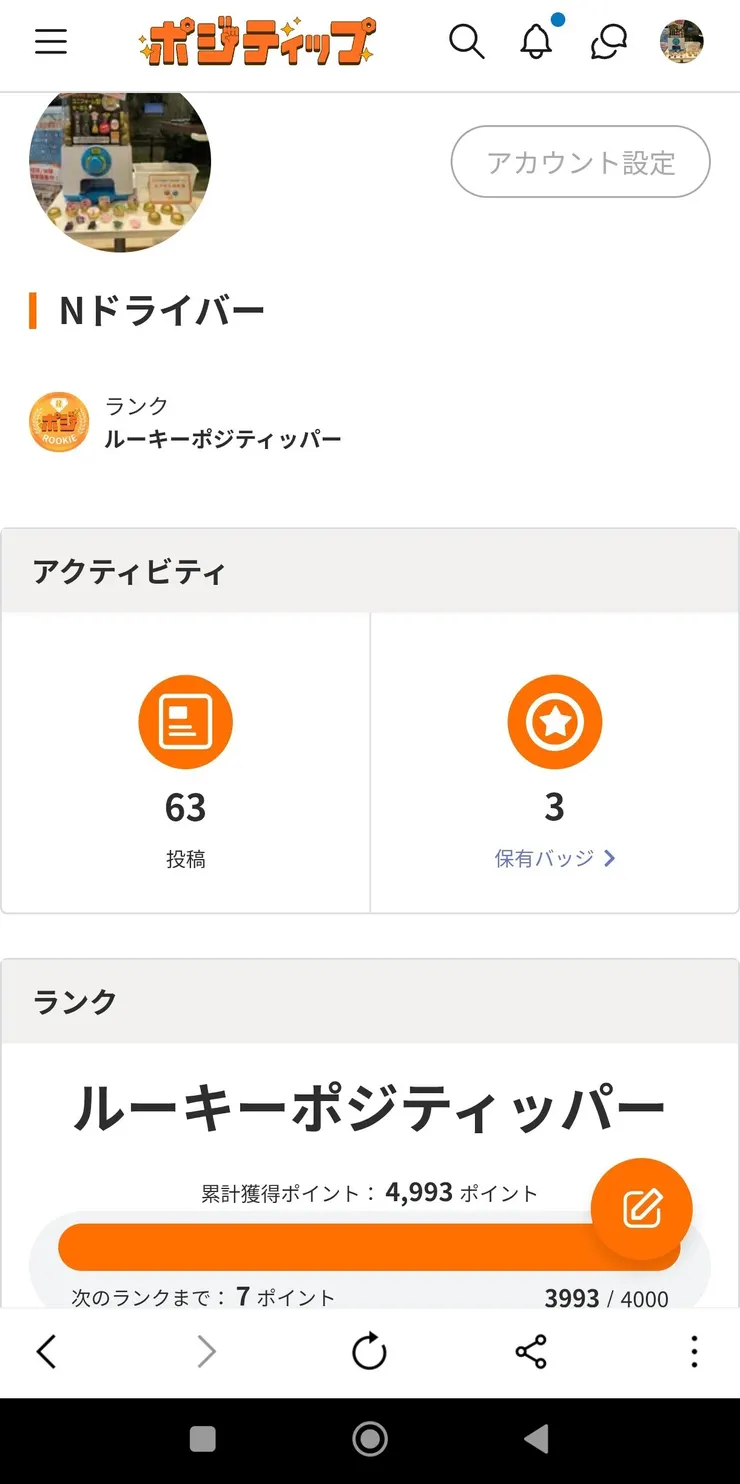View 保有バッジ owned badges

tap(555, 859)
